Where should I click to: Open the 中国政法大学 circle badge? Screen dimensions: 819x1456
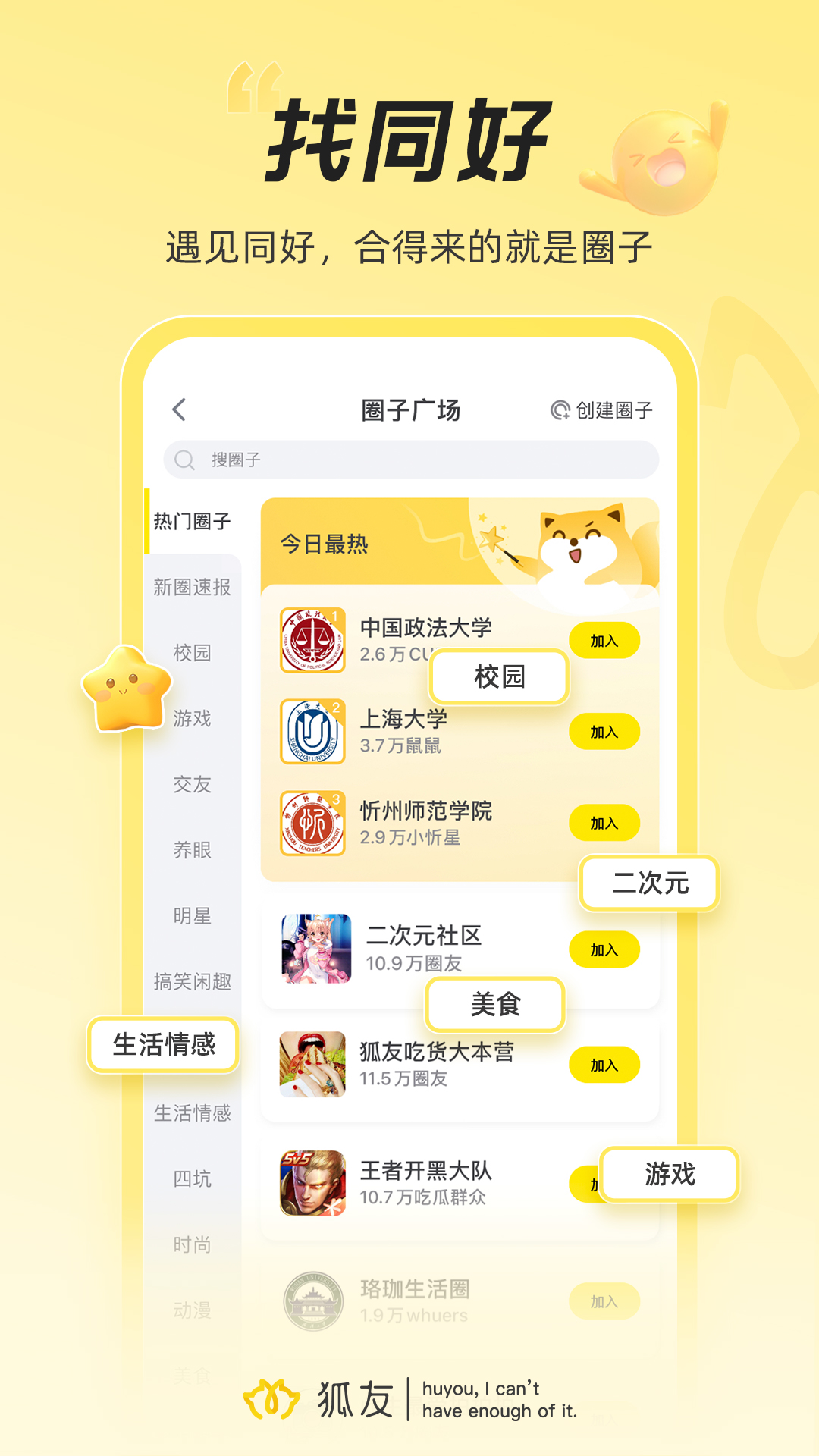coord(312,639)
